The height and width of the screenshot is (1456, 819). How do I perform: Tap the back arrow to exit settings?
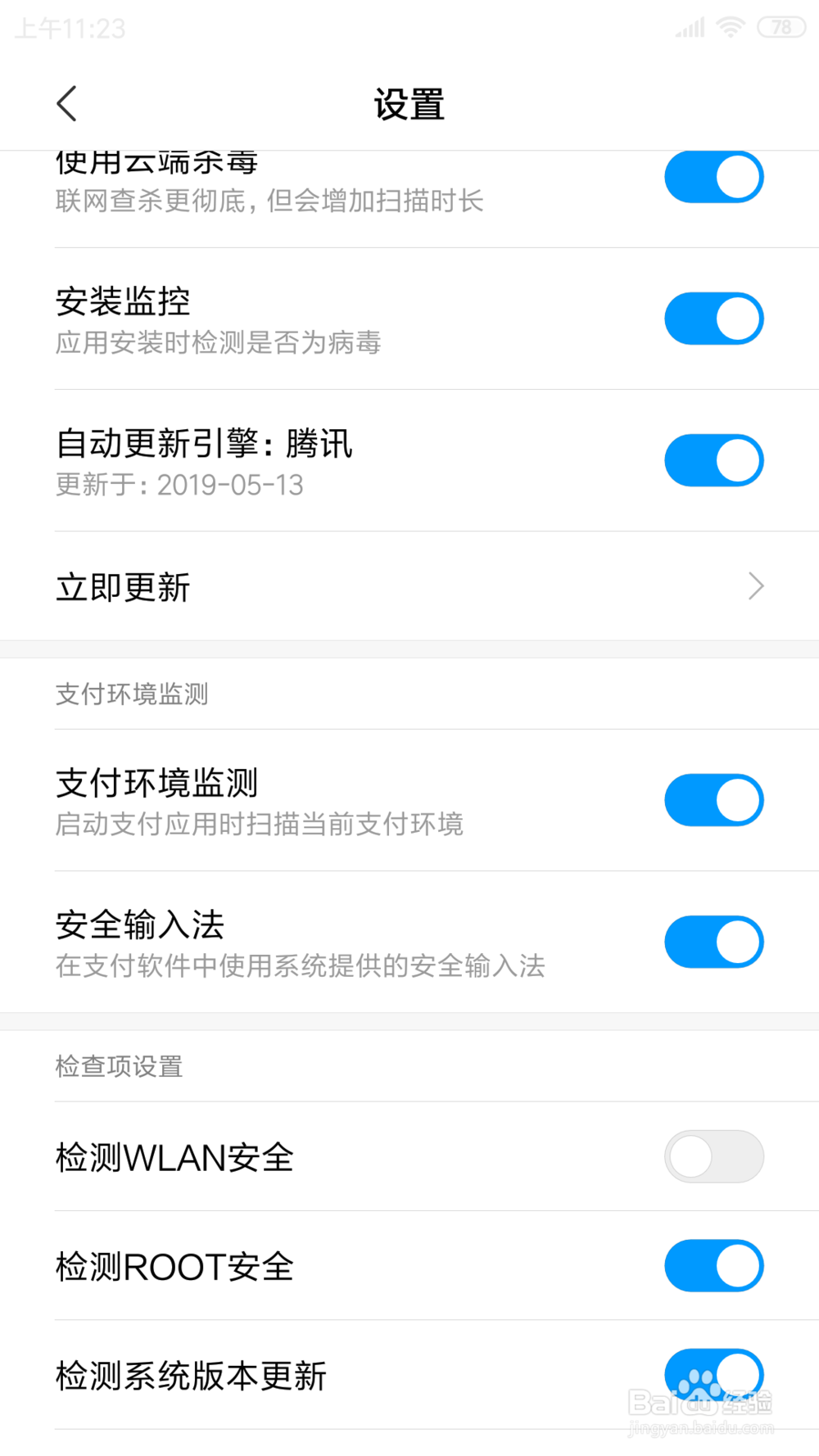coord(66,103)
